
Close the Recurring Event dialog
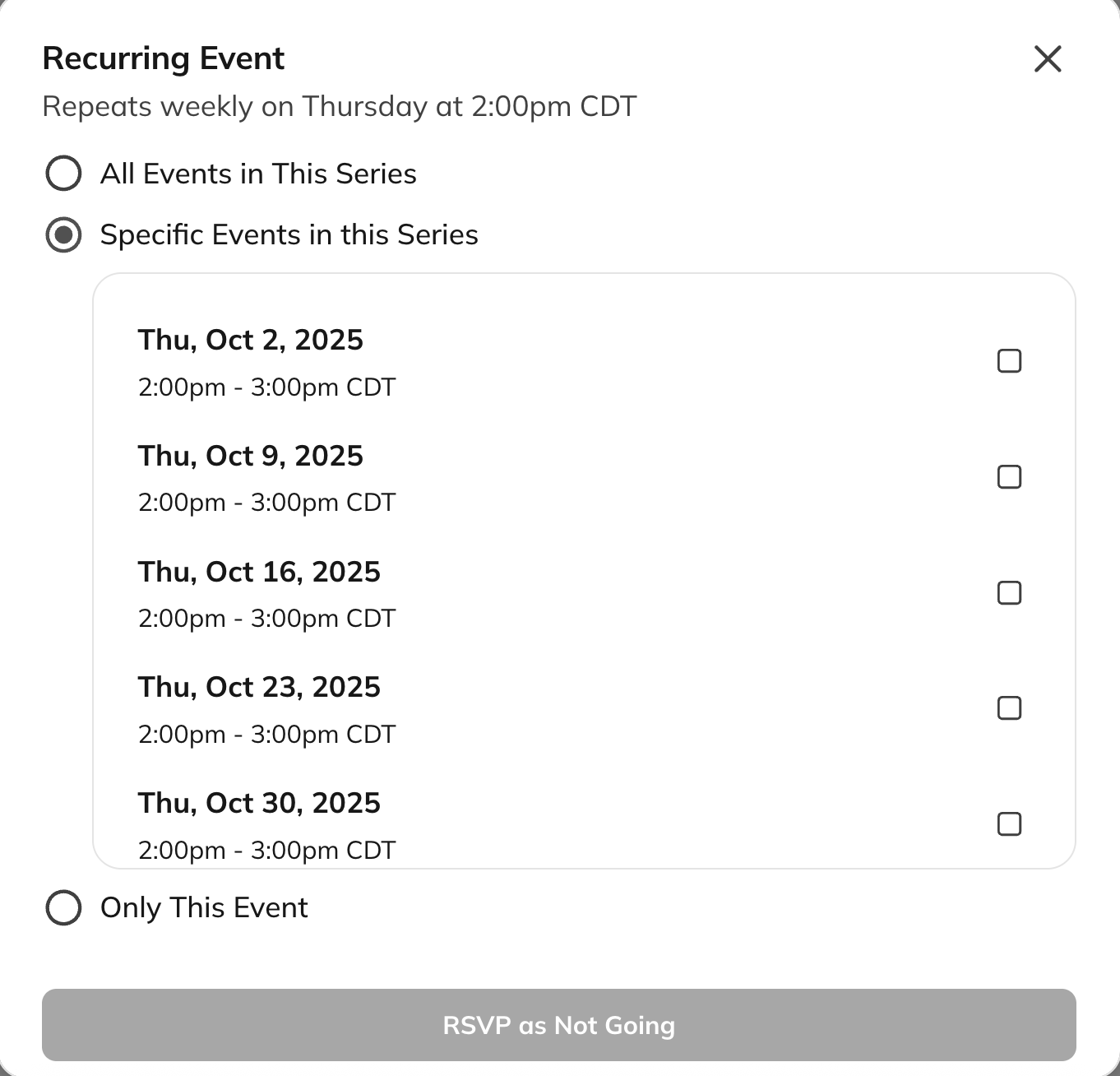1048,59
